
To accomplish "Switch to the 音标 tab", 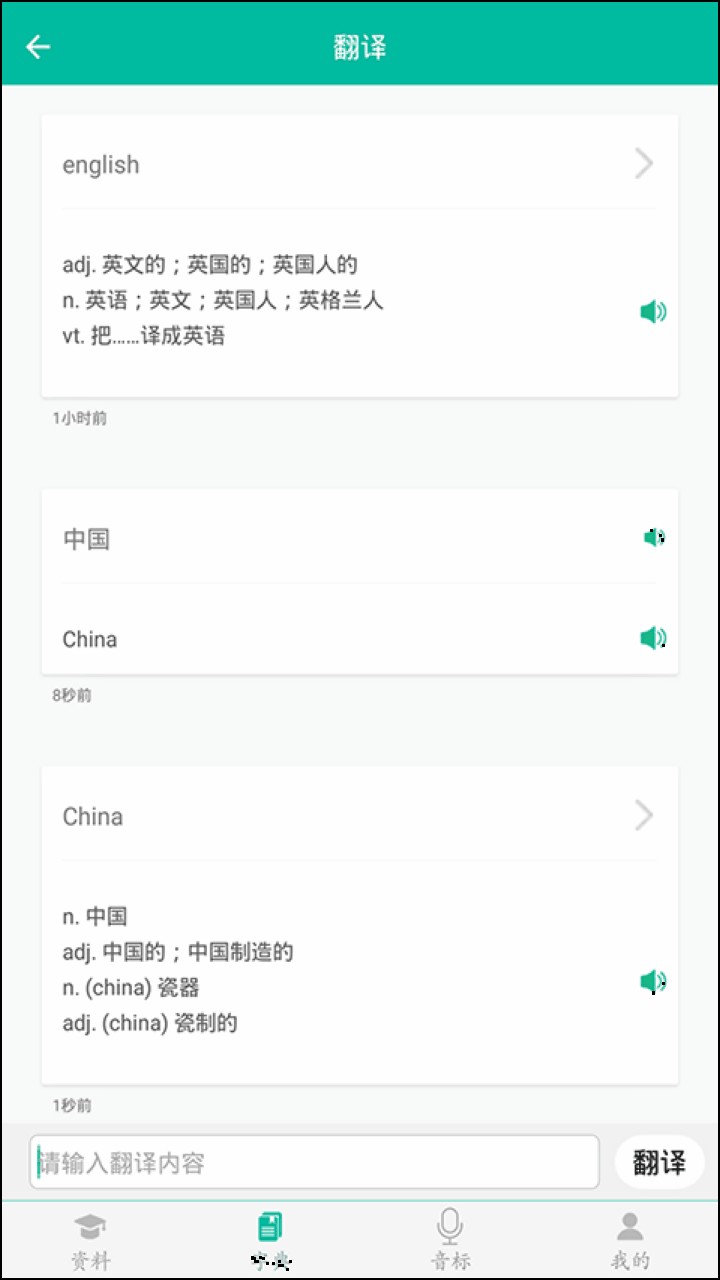I will (450, 1240).
